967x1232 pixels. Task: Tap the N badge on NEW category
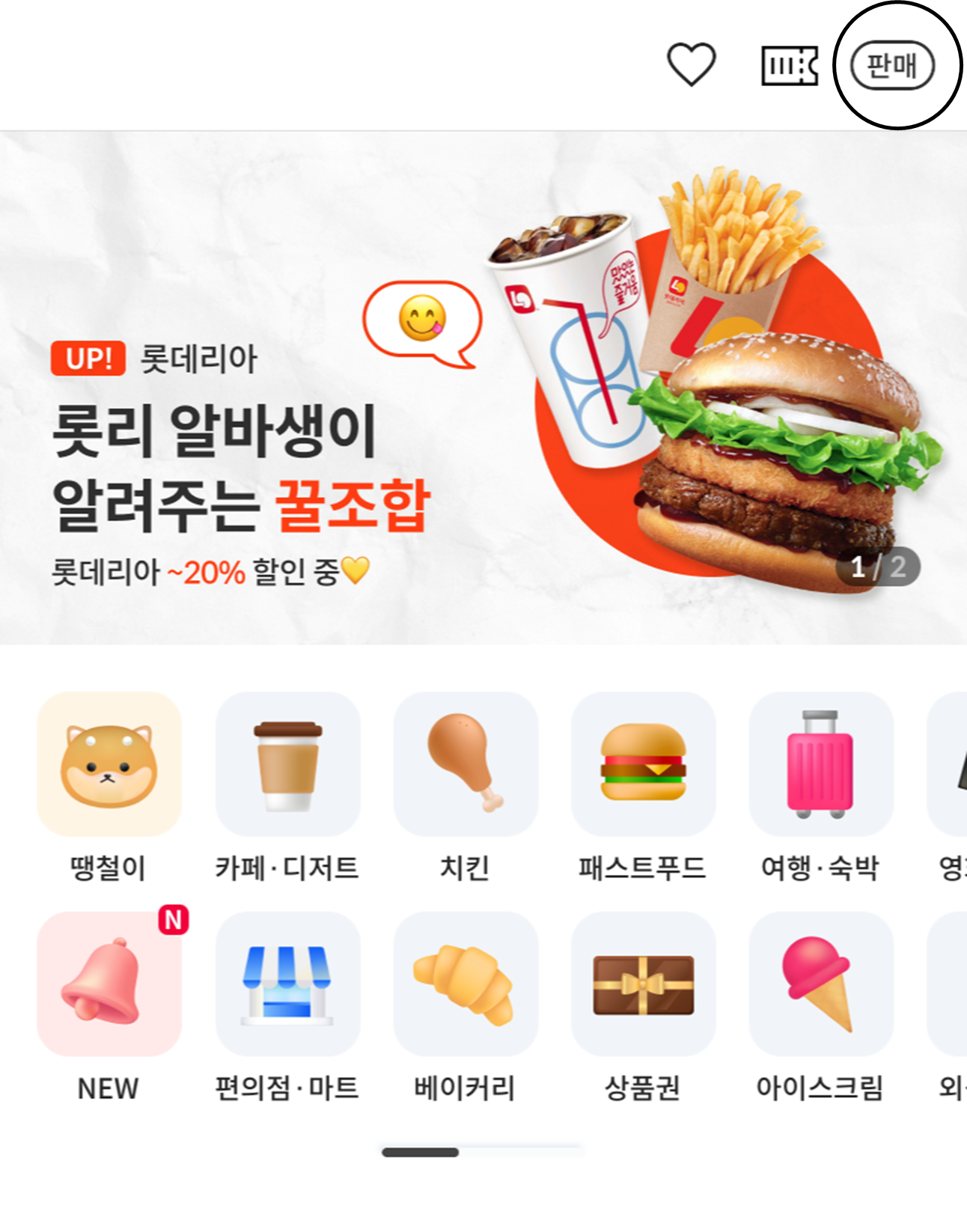pyautogui.click(x=173, y=921)
